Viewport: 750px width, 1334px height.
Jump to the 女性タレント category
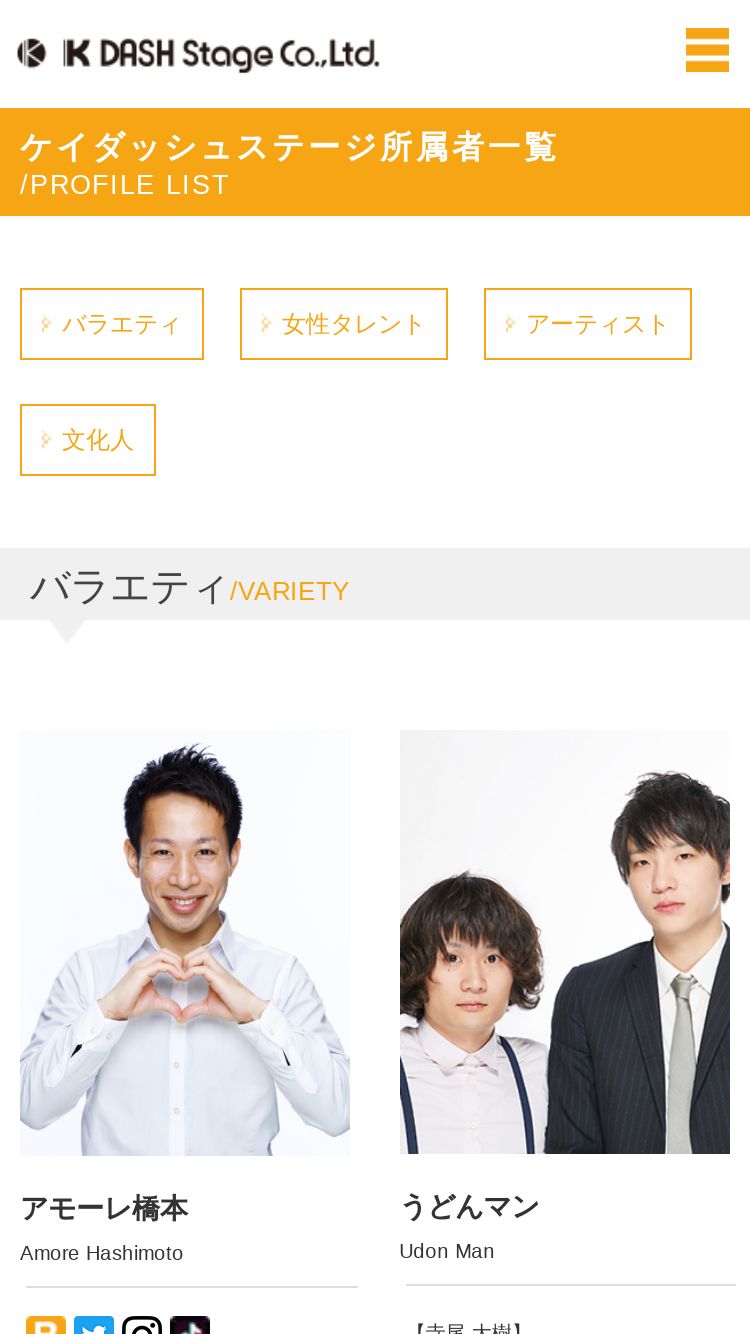(344, 324)
